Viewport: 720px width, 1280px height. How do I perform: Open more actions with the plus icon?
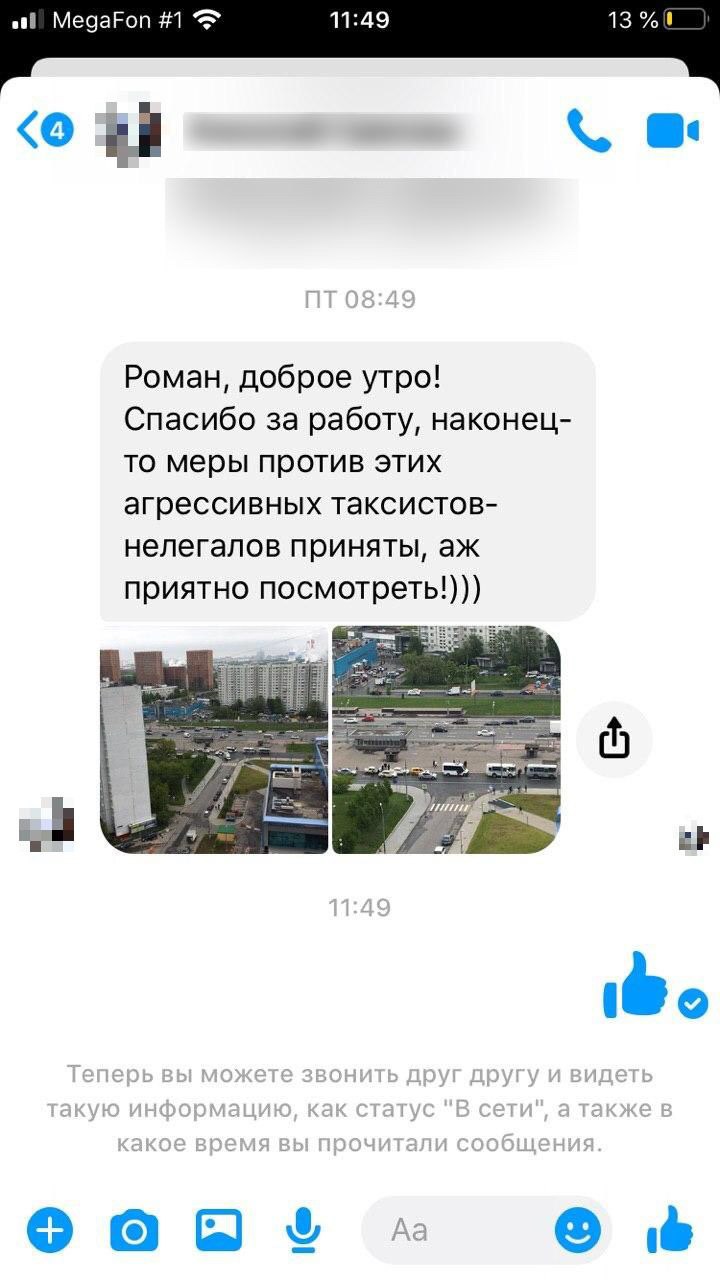coord(50,1228)
